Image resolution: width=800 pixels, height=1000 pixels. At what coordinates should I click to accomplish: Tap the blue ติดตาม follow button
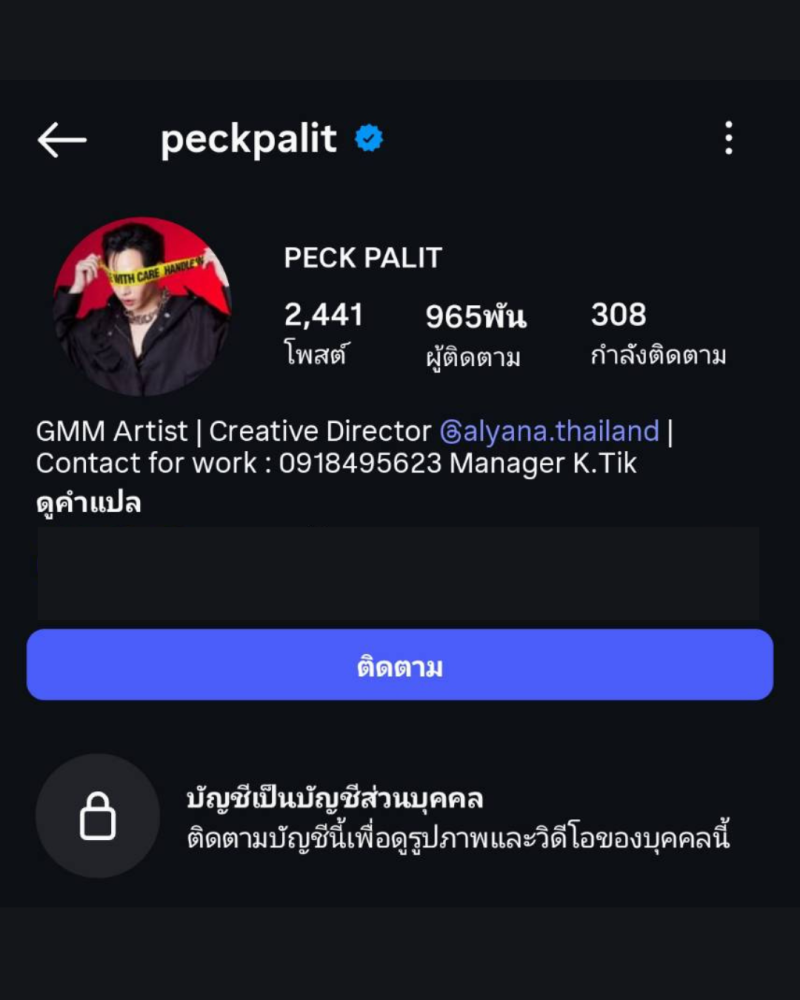coord(400,665)
